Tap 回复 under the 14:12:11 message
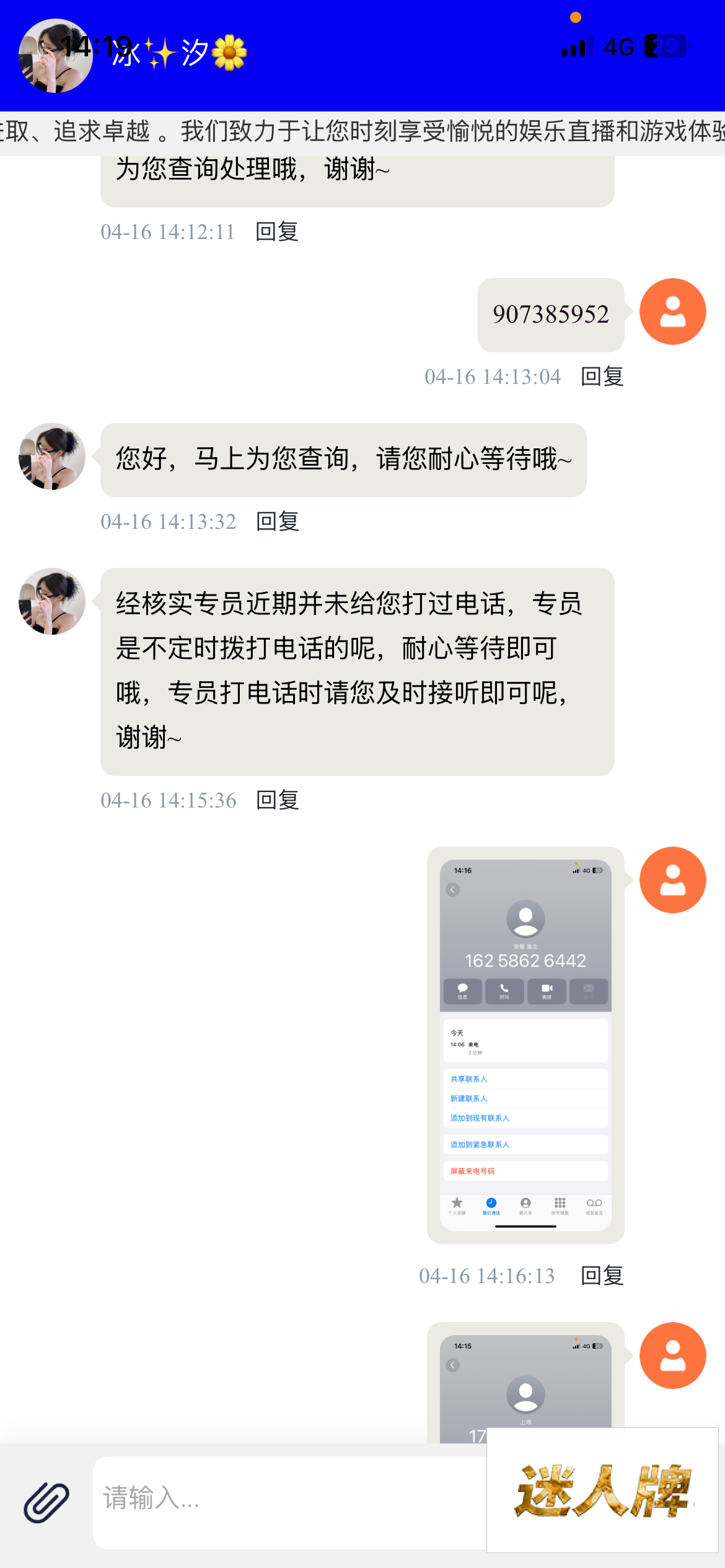The image size is (725, 1568). click(x=277, y=232)
